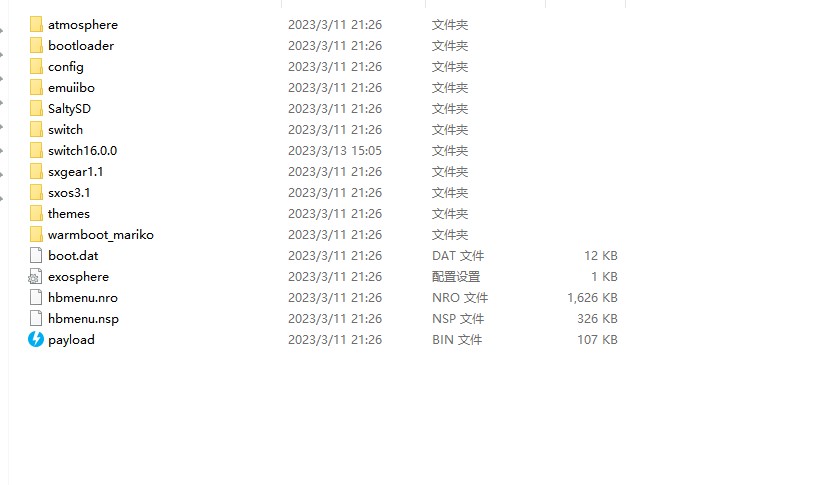Screen dimensions: 838x485
Task: Select the config folder
Action: pyautogui.click(x=65, y=66)
